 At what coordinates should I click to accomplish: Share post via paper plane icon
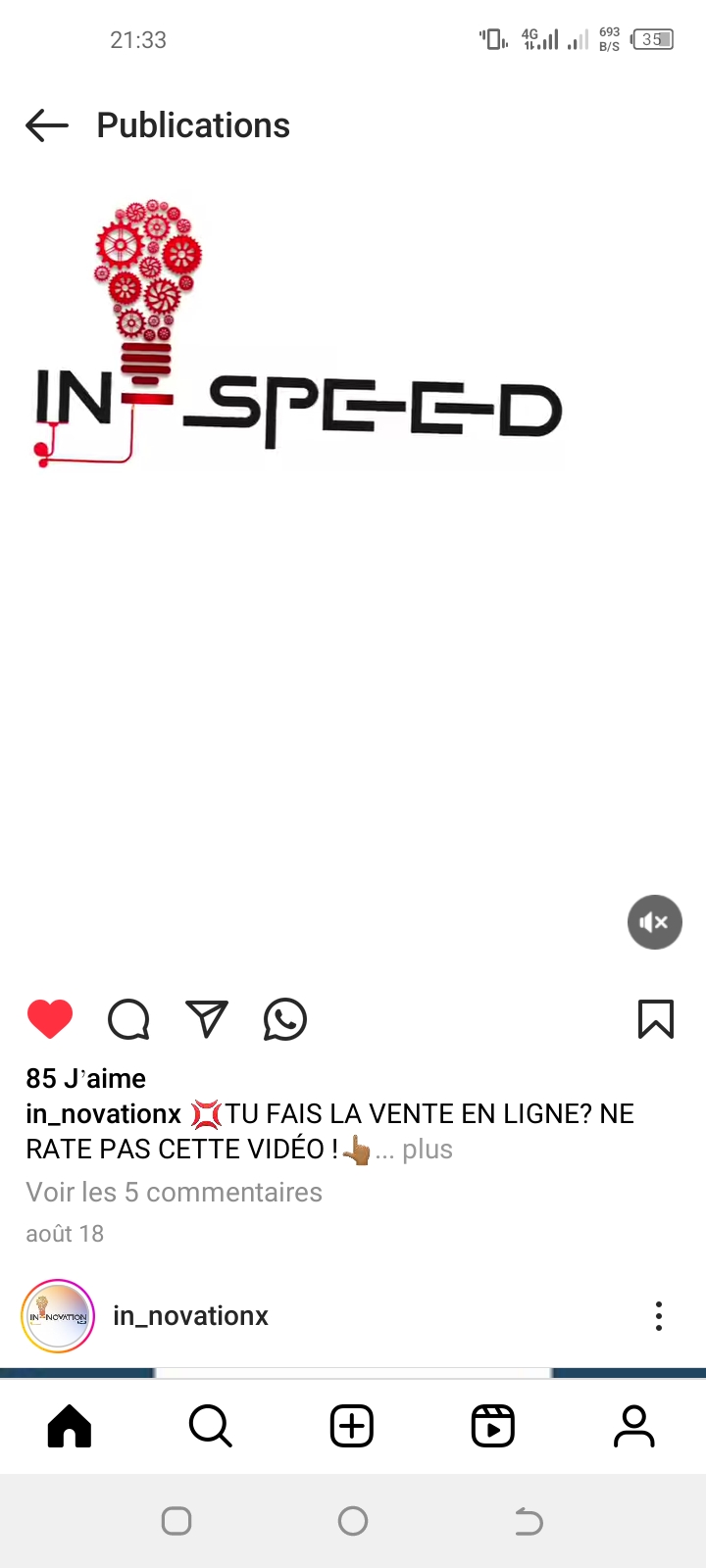pyautogui.click(x=207, y=1019)
